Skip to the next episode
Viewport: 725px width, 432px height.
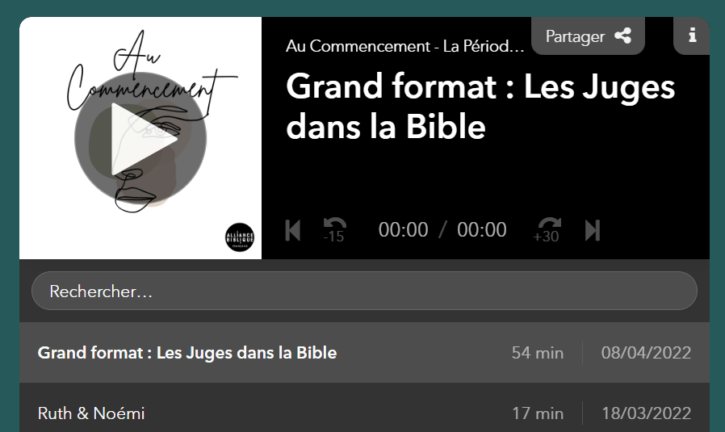coord(592,230)
